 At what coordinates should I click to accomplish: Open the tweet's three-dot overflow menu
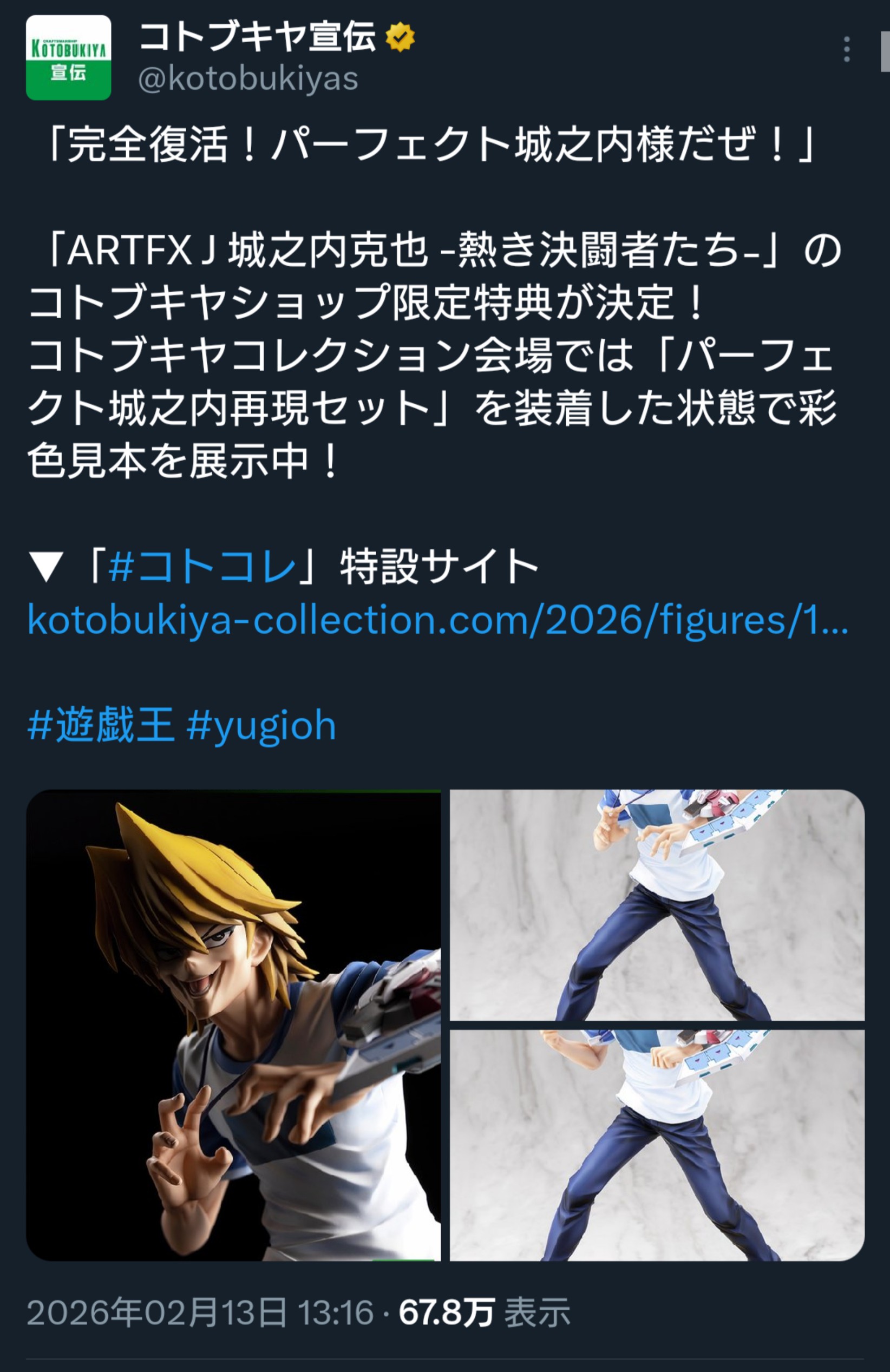click(846, 50)
